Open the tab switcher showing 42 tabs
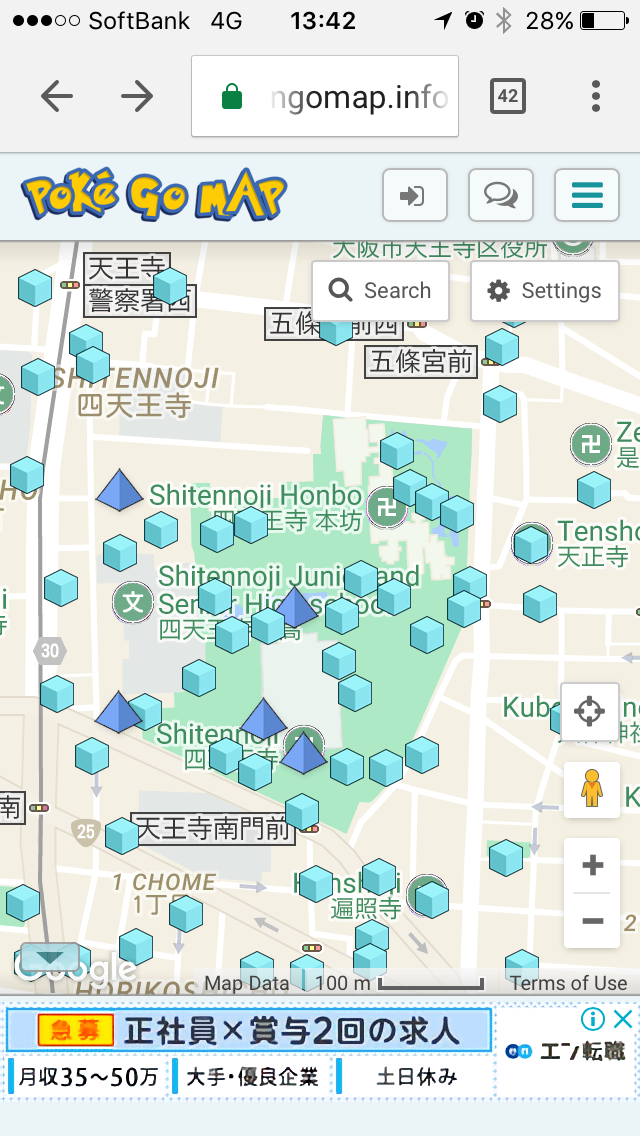 point(507,96)
